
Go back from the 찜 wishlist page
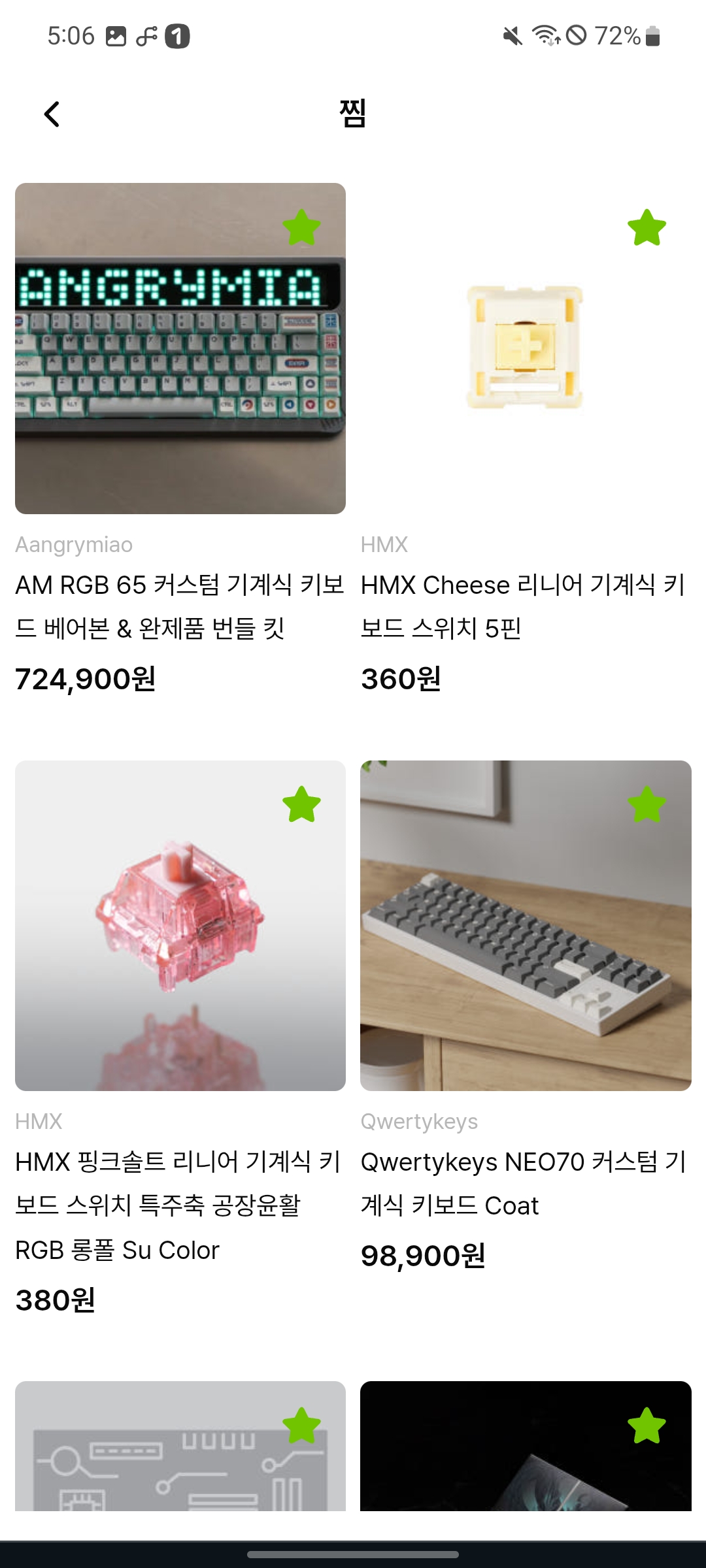tap(52, 114)
